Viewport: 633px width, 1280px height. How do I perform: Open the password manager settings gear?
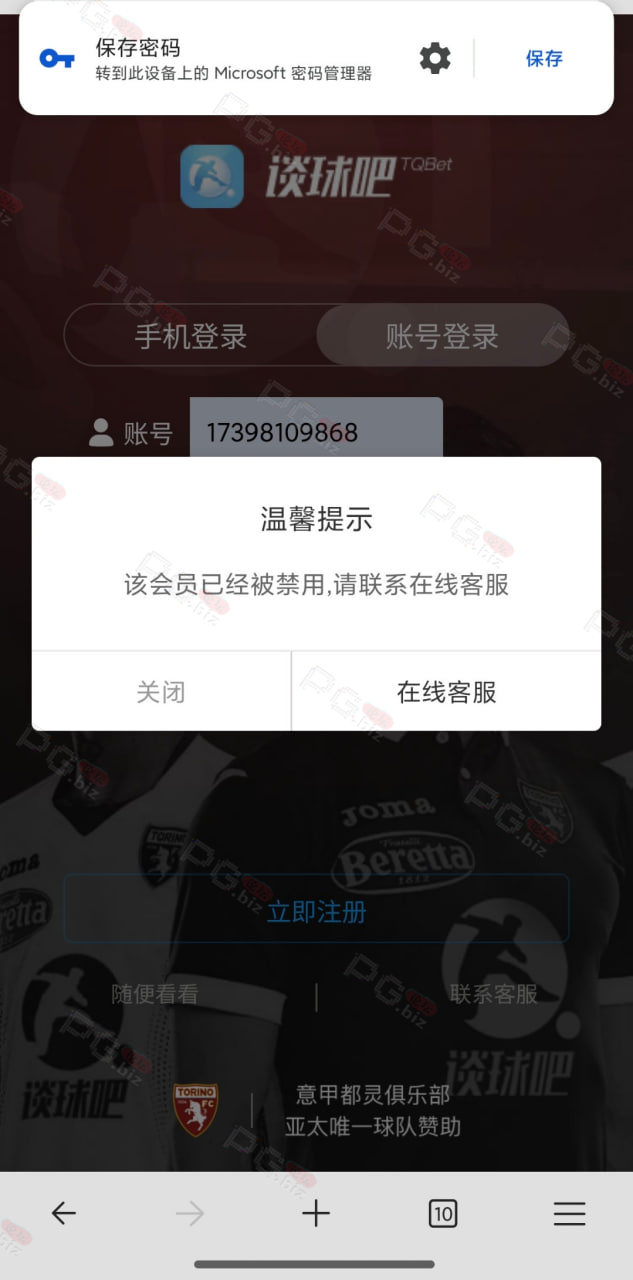click(435, 58)
